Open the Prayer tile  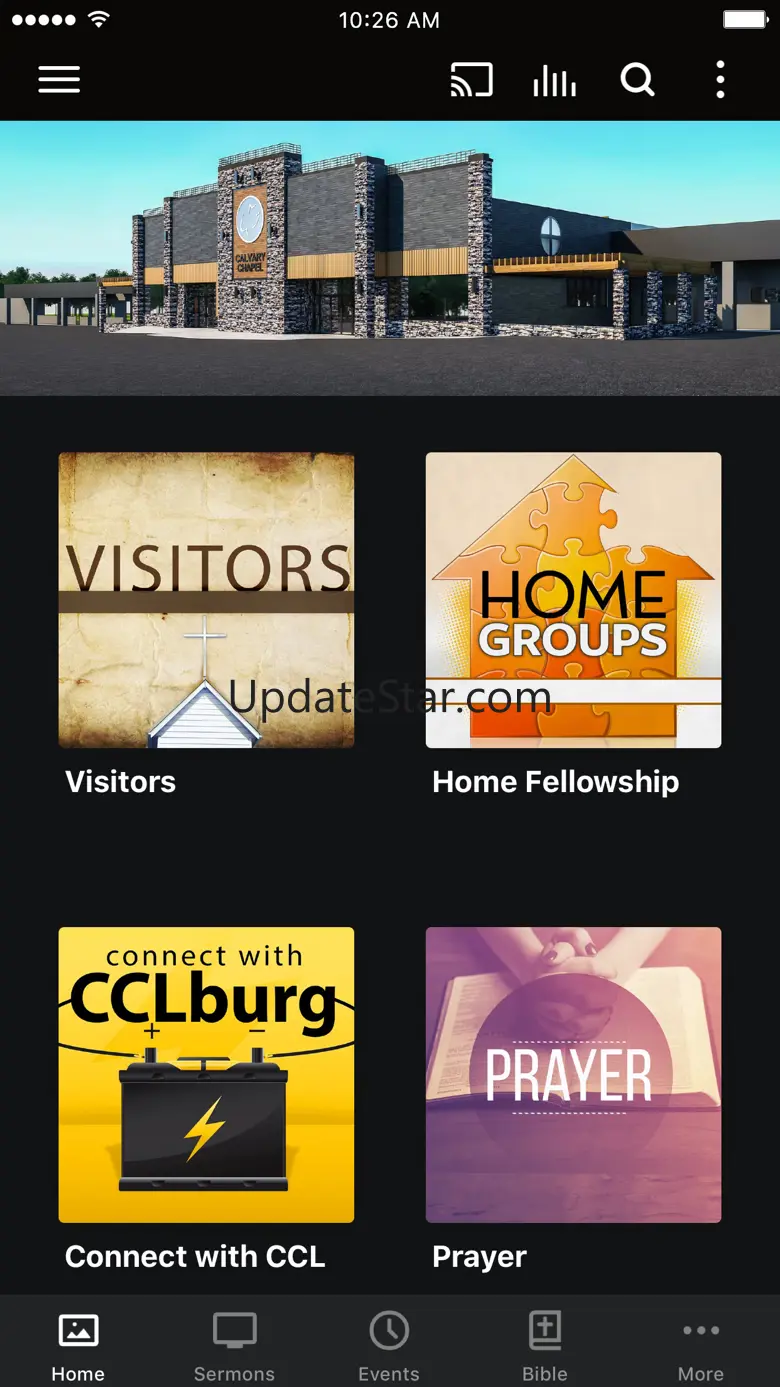[x=573, y=1074]
